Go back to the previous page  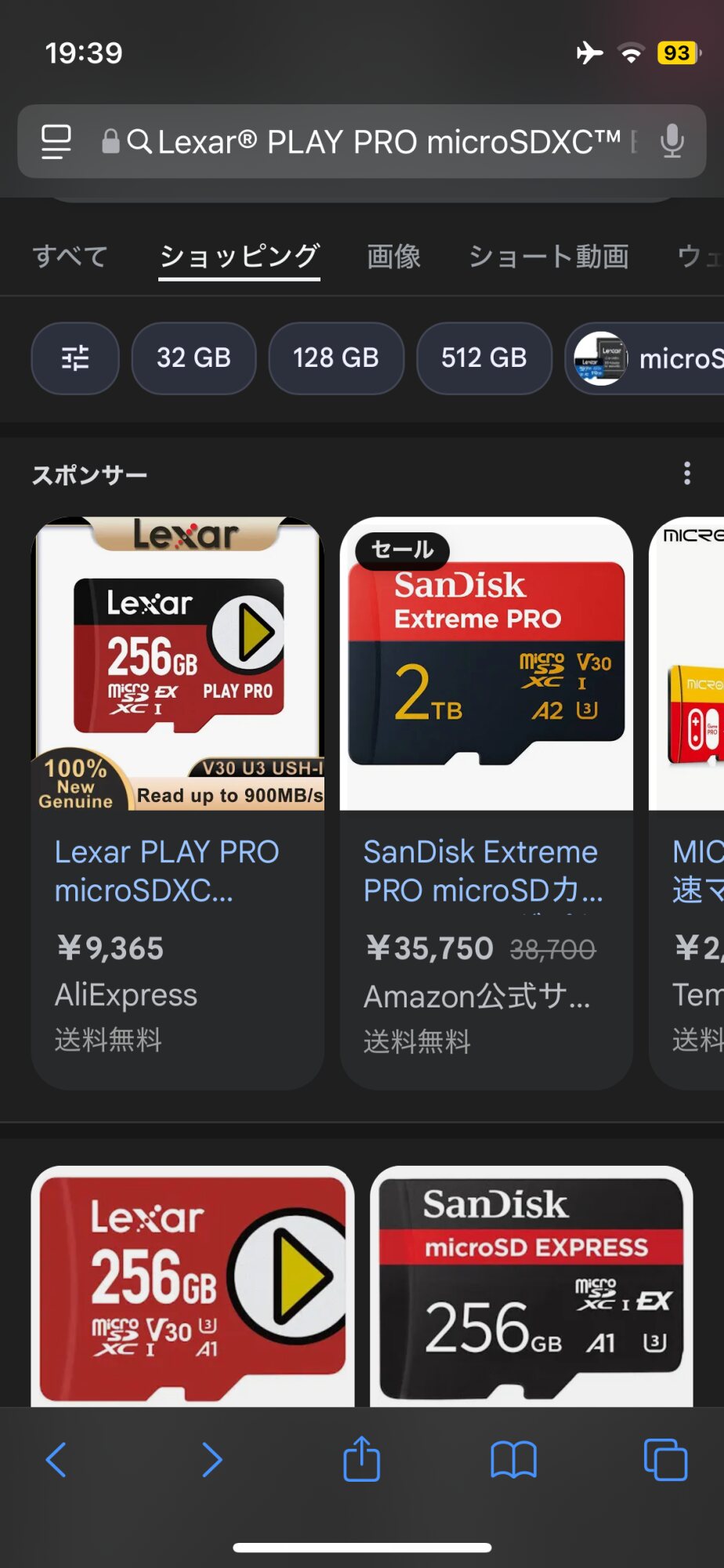[56, 1460]
